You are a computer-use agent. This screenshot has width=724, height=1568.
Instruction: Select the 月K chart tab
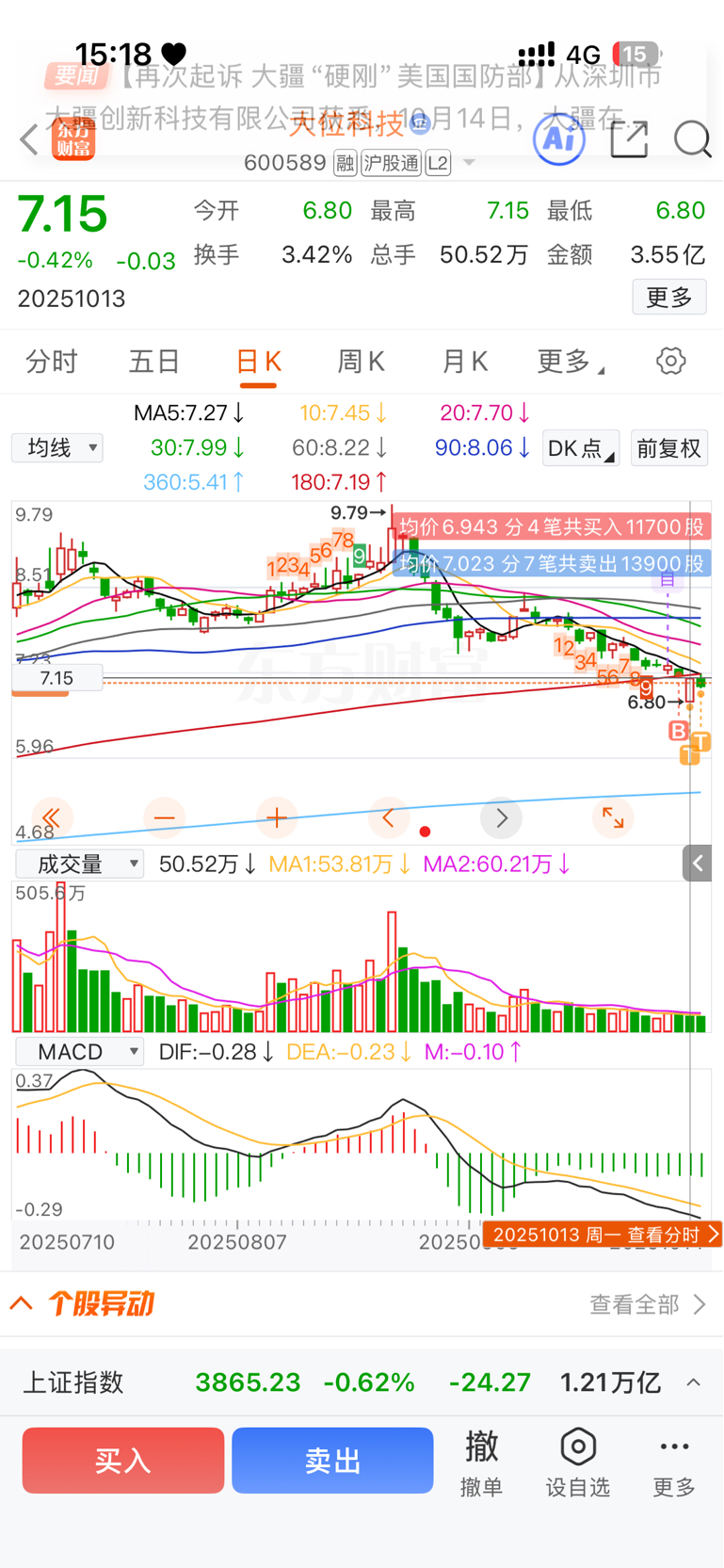click(x=465, y=362)
